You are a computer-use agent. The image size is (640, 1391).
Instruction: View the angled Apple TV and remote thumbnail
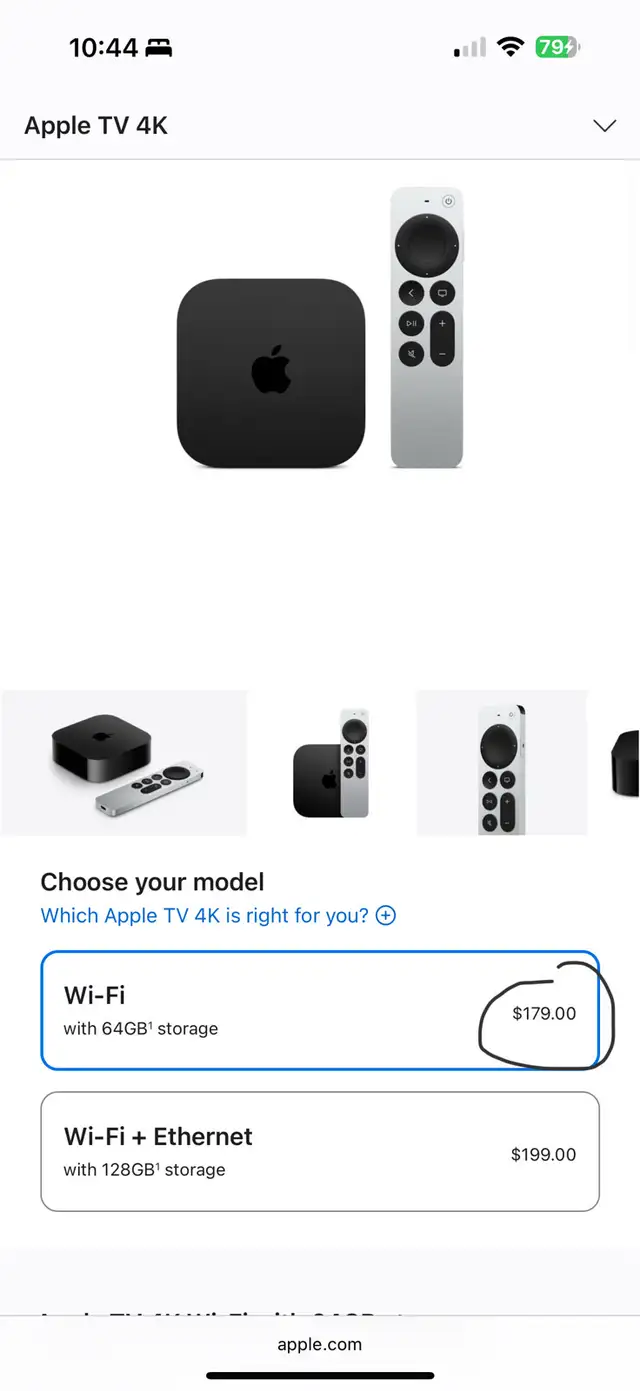tap(124, 763)
